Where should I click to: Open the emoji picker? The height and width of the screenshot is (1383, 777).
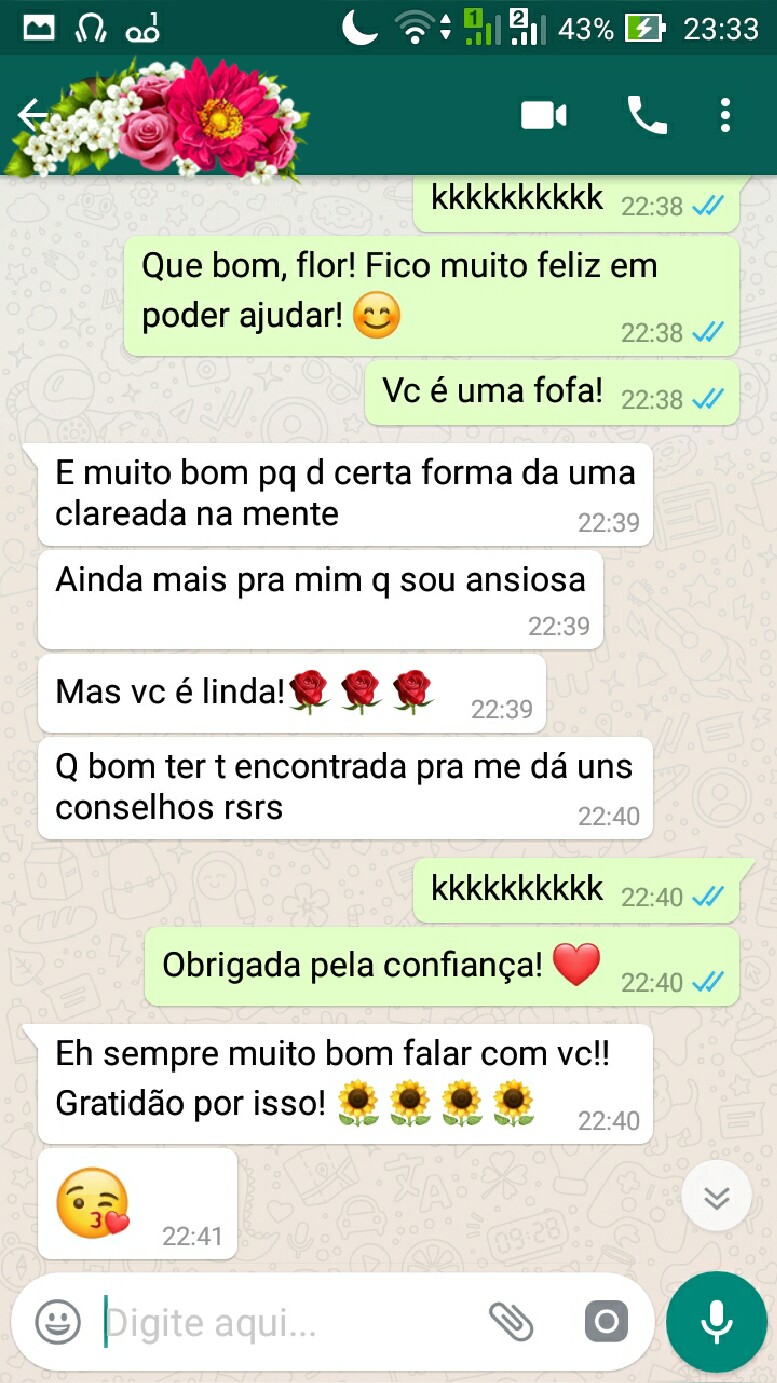[56, 1322]
